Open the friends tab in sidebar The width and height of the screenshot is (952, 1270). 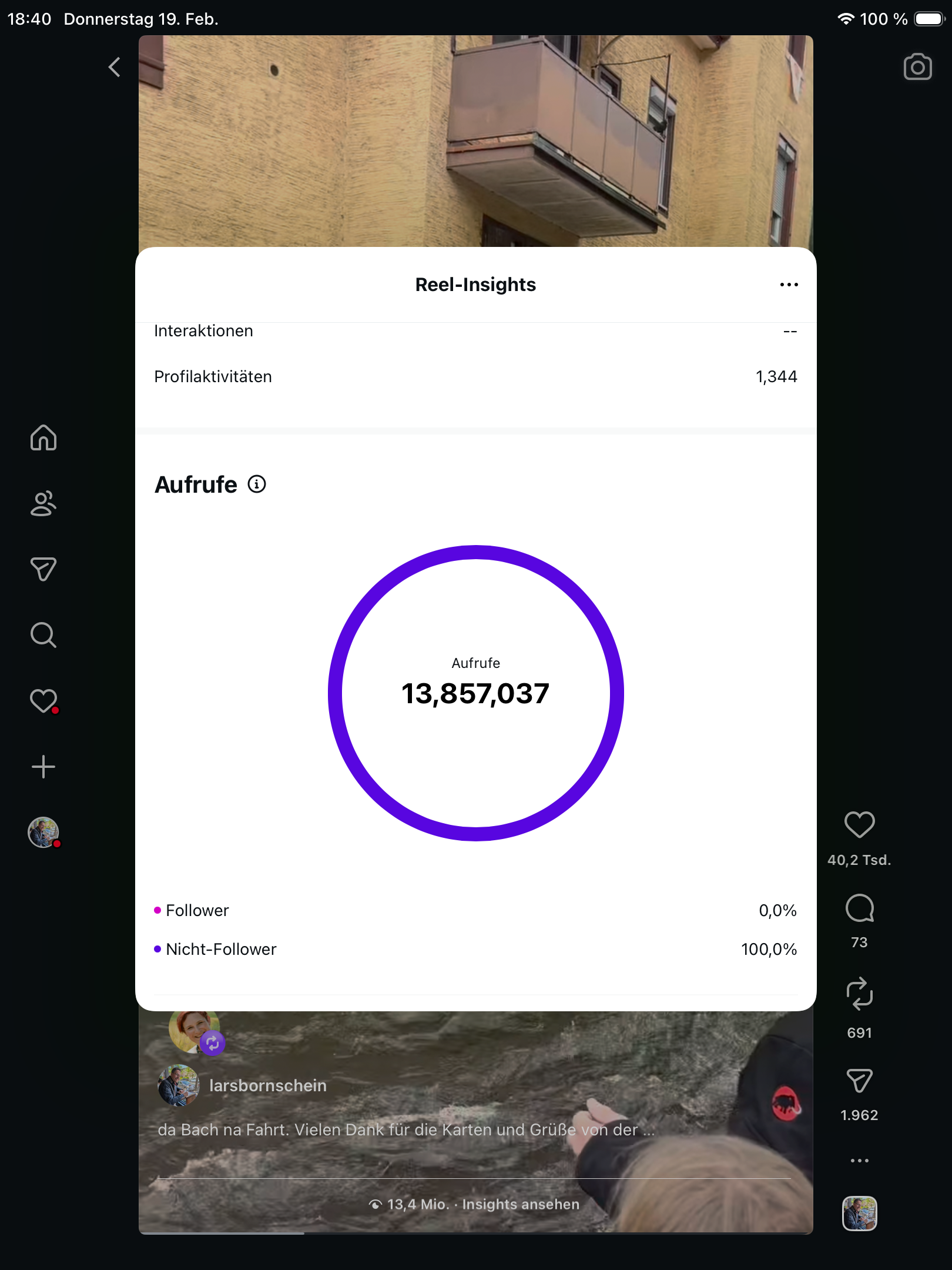click(x=43, y=503)
